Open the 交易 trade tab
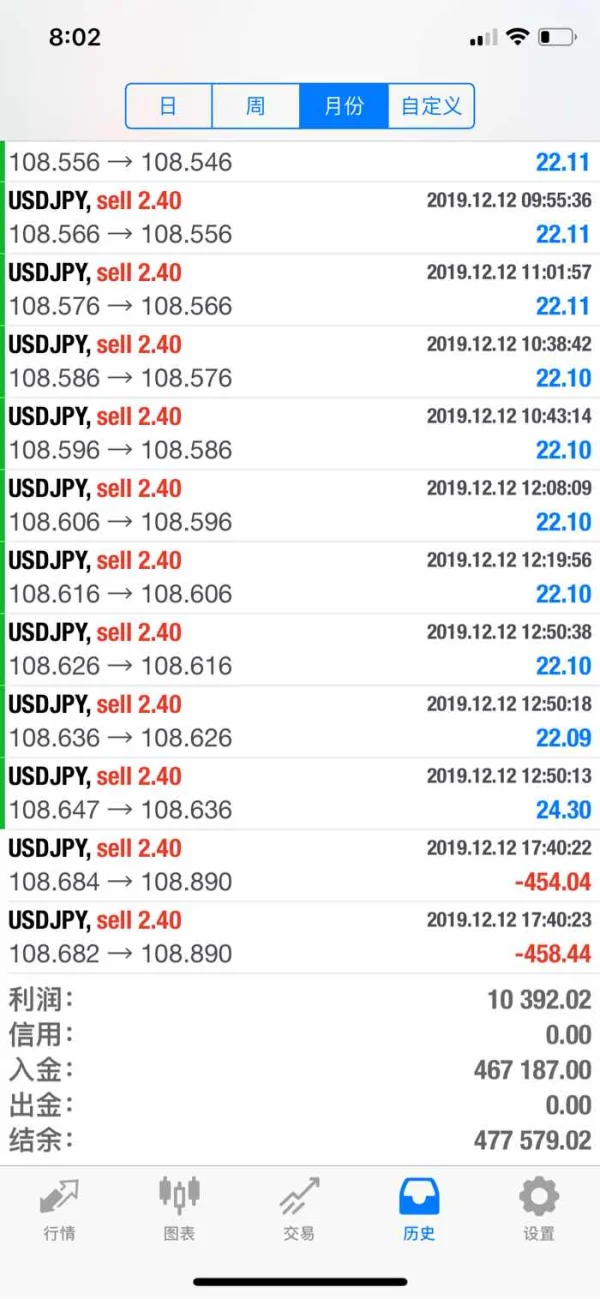Viewport: 600px width, 1299px height. point(299,1208)
